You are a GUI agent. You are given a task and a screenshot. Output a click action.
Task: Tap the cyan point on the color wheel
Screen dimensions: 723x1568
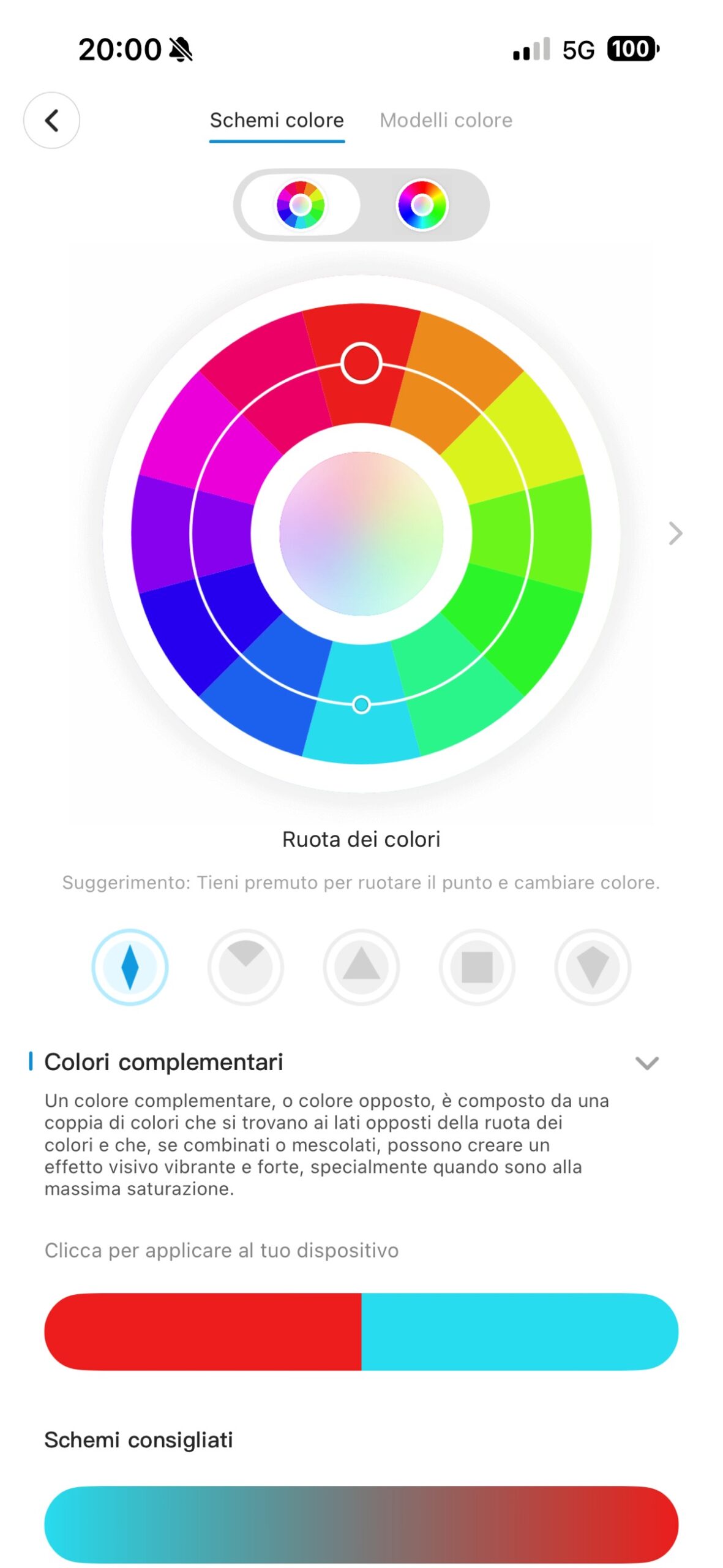(x=361, y=704)
